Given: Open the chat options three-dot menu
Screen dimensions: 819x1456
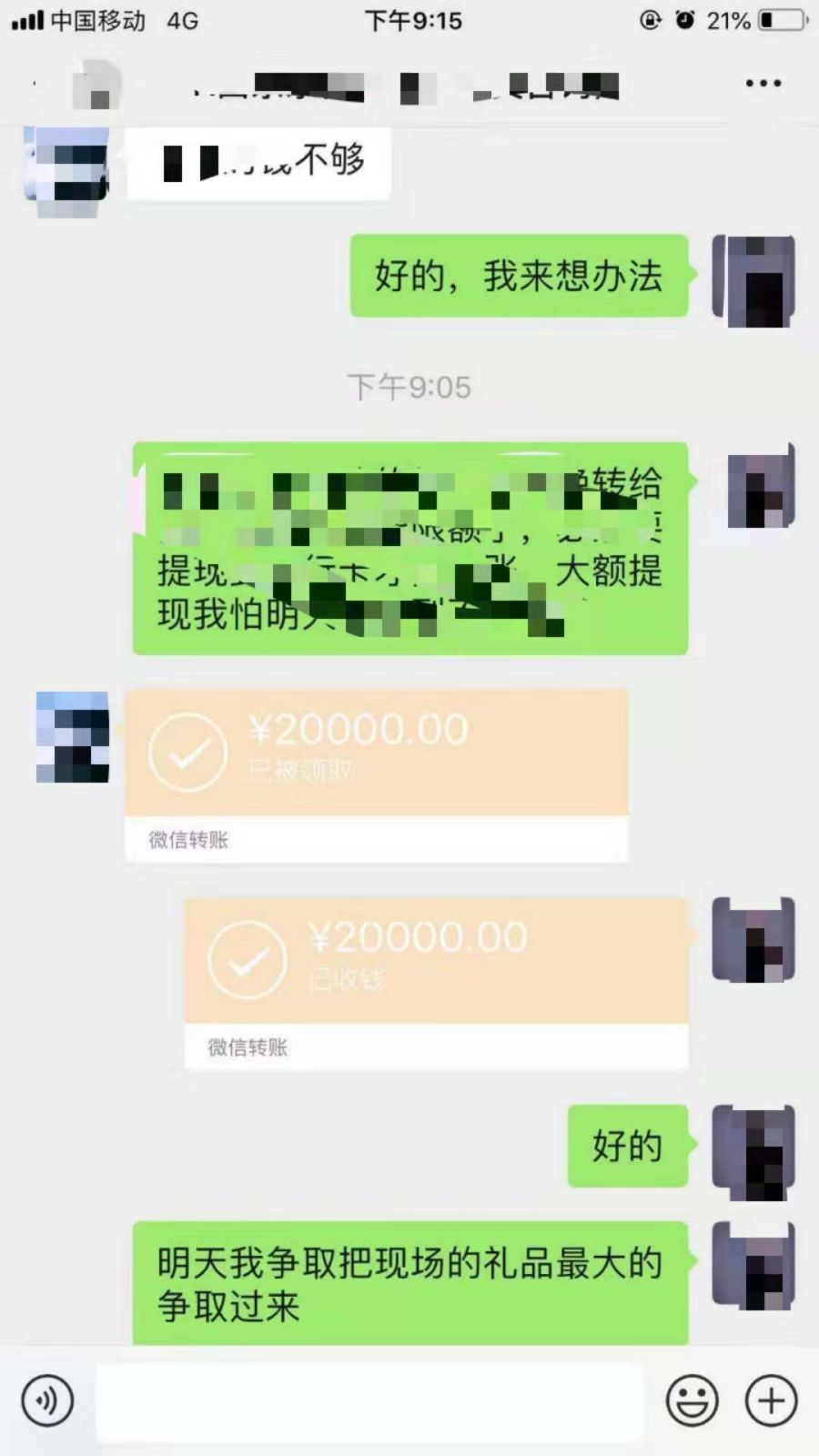Looking at the screenshot, I should pos(763,84).
